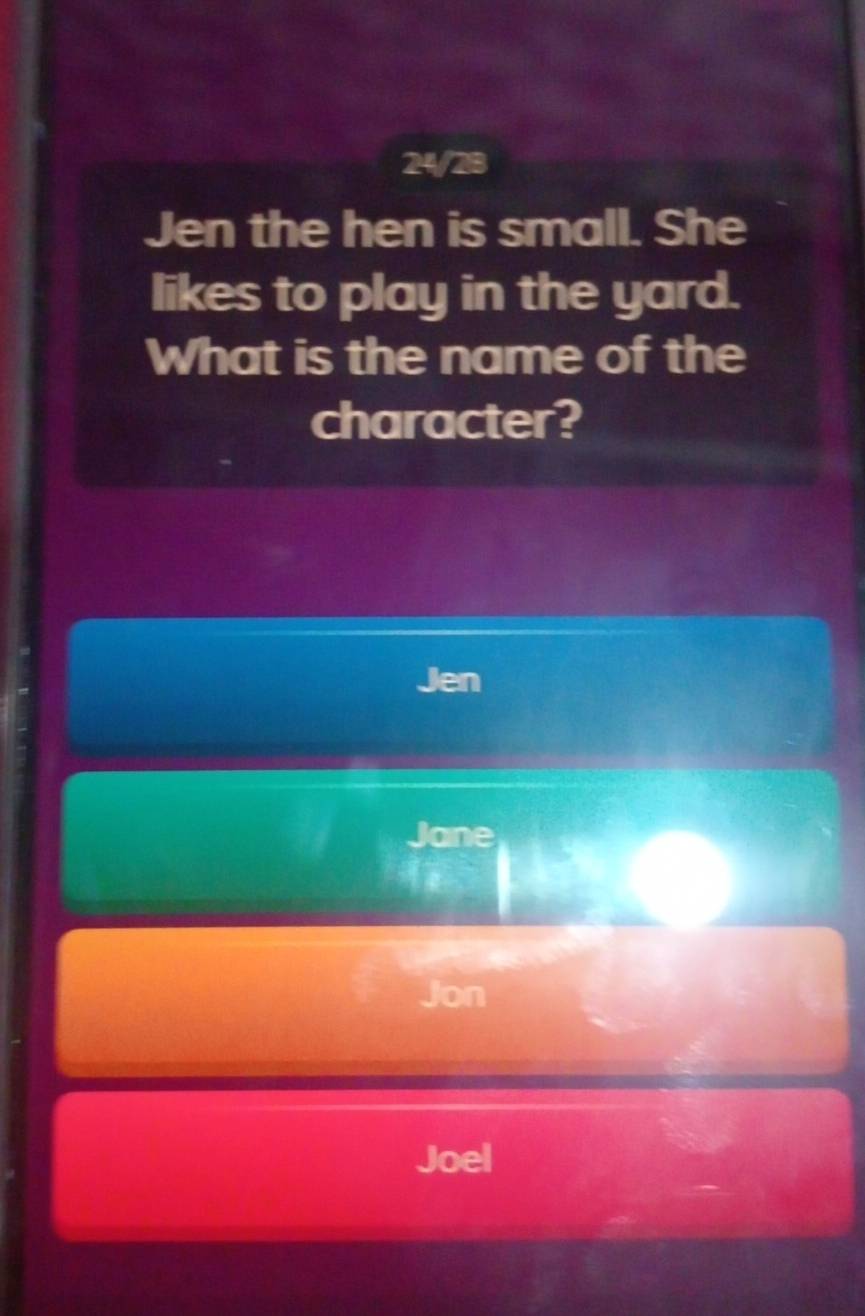865x1316 pixels.
Task: Select the answer Jen
Action: tap(449, 685)
